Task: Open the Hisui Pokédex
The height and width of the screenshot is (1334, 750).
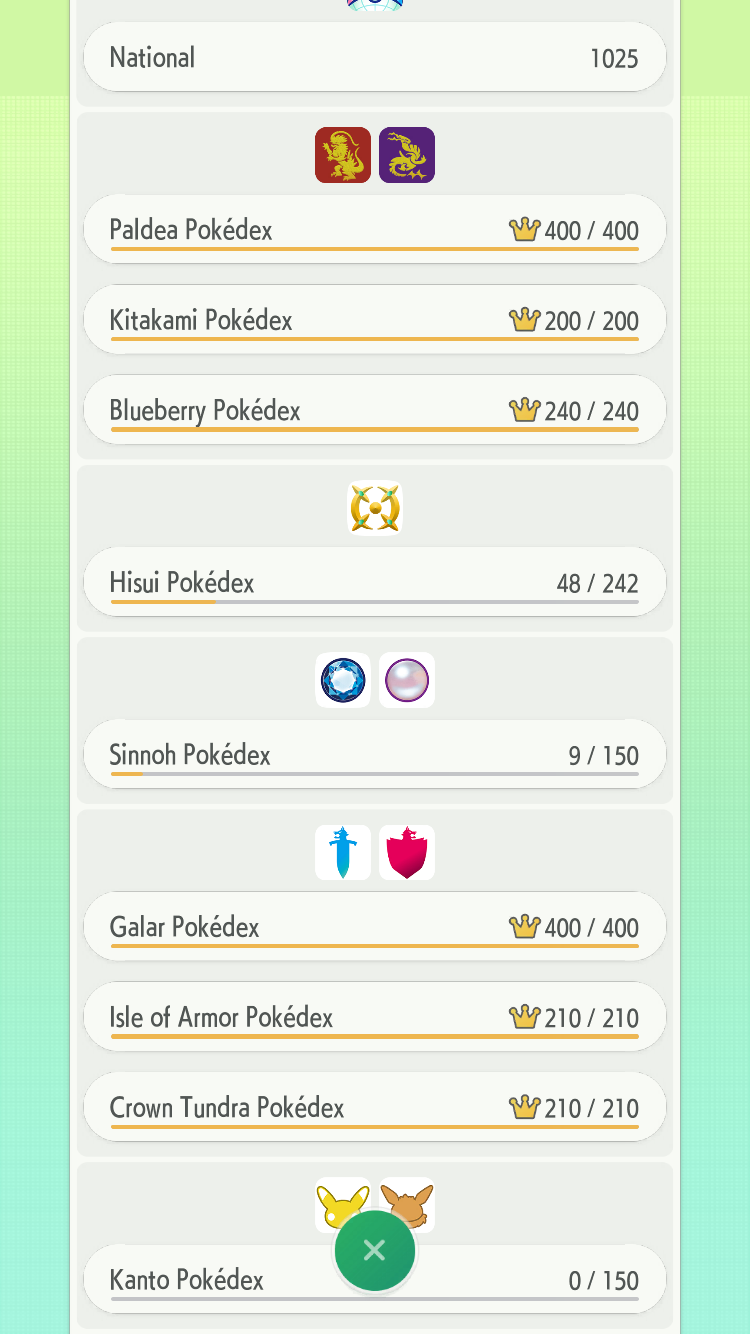Action: [x=374, y=583]
